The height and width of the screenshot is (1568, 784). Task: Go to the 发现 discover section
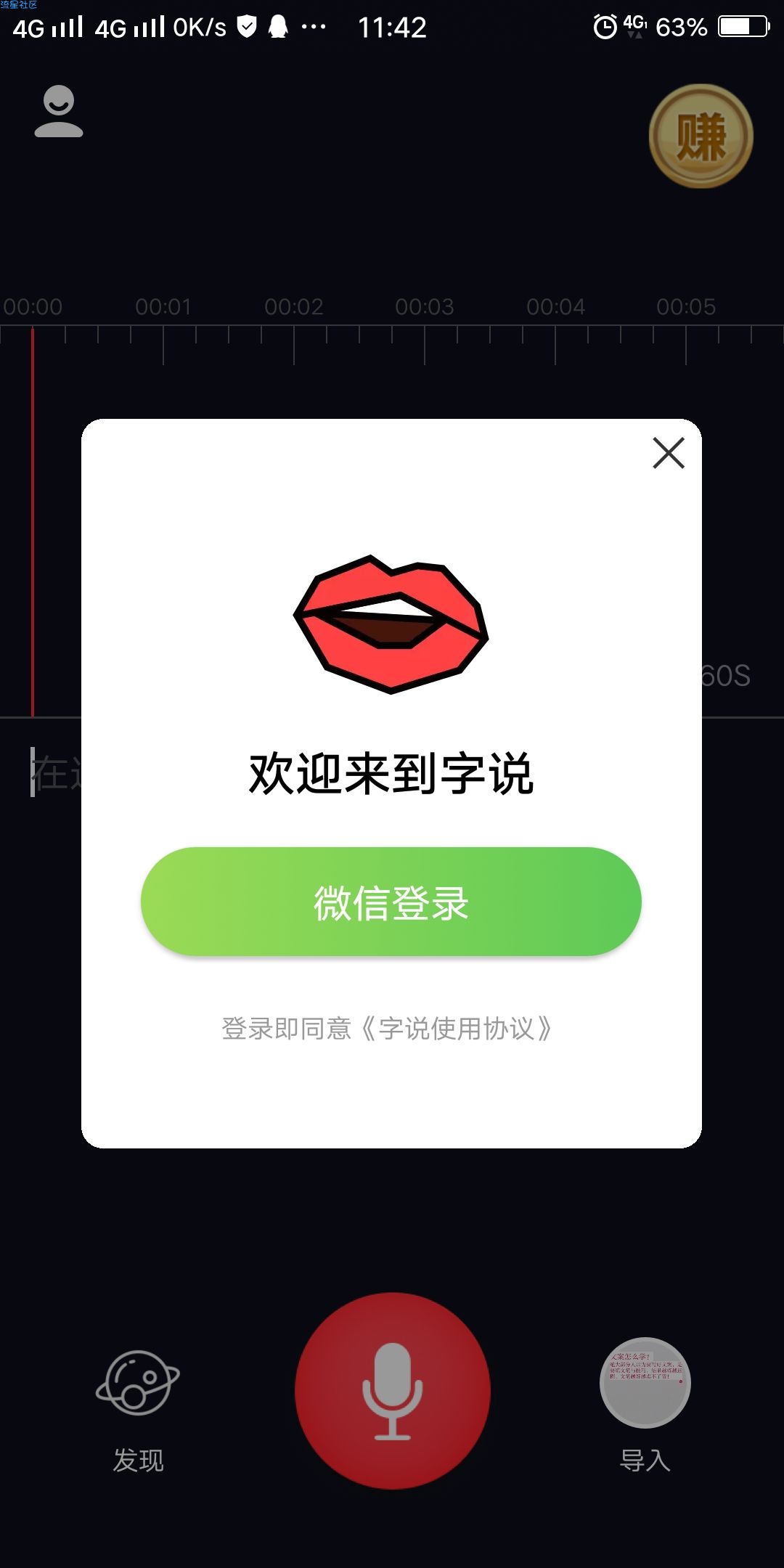click(x=138, y=1408)
